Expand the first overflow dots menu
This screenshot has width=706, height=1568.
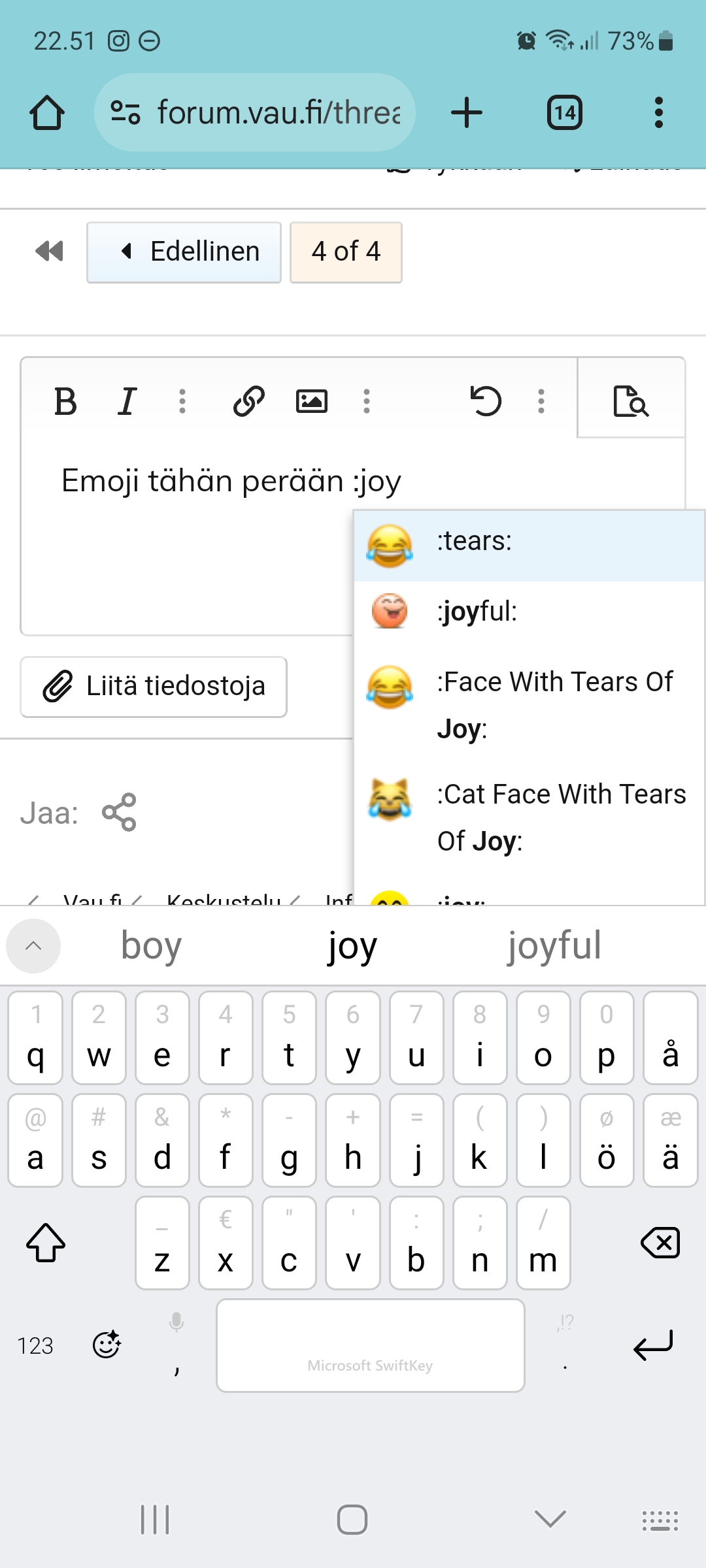tap(181, 401)
